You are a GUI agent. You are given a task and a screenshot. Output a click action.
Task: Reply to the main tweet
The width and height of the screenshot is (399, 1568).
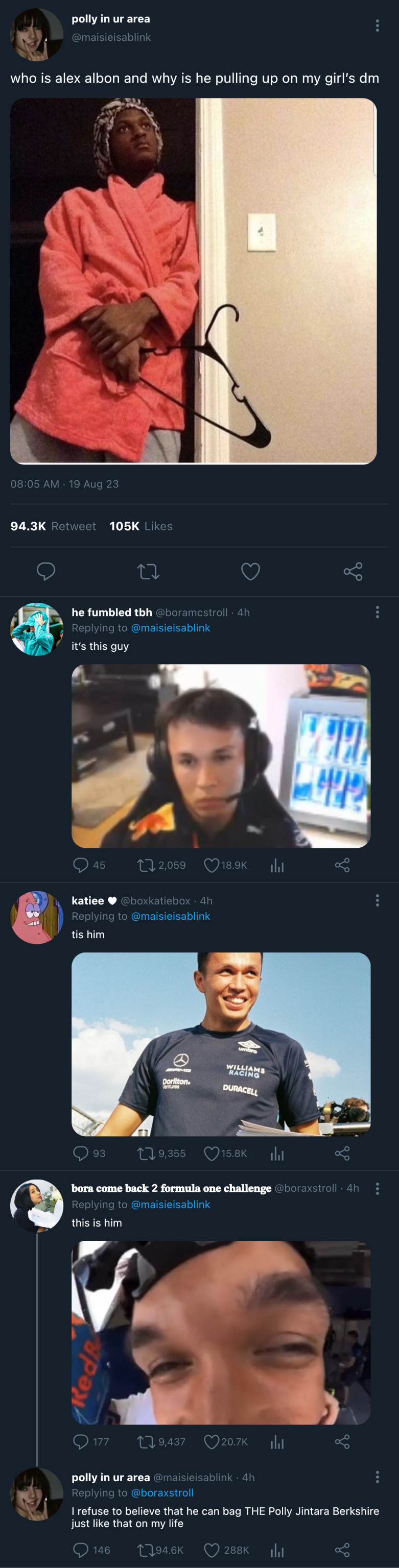pos(45,571)
